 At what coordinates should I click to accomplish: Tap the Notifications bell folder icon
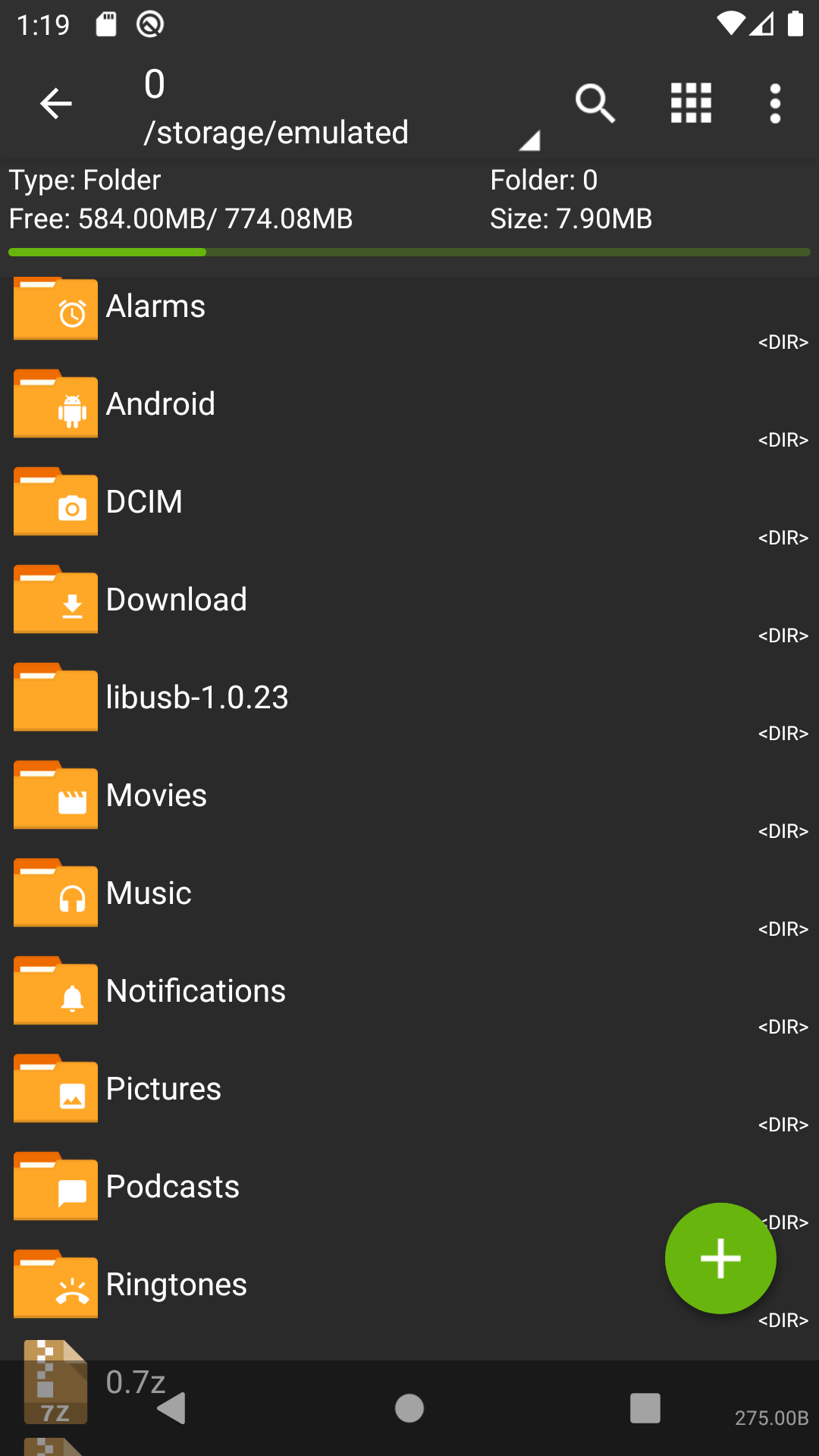pyautogui.click(x=55, y=990)
